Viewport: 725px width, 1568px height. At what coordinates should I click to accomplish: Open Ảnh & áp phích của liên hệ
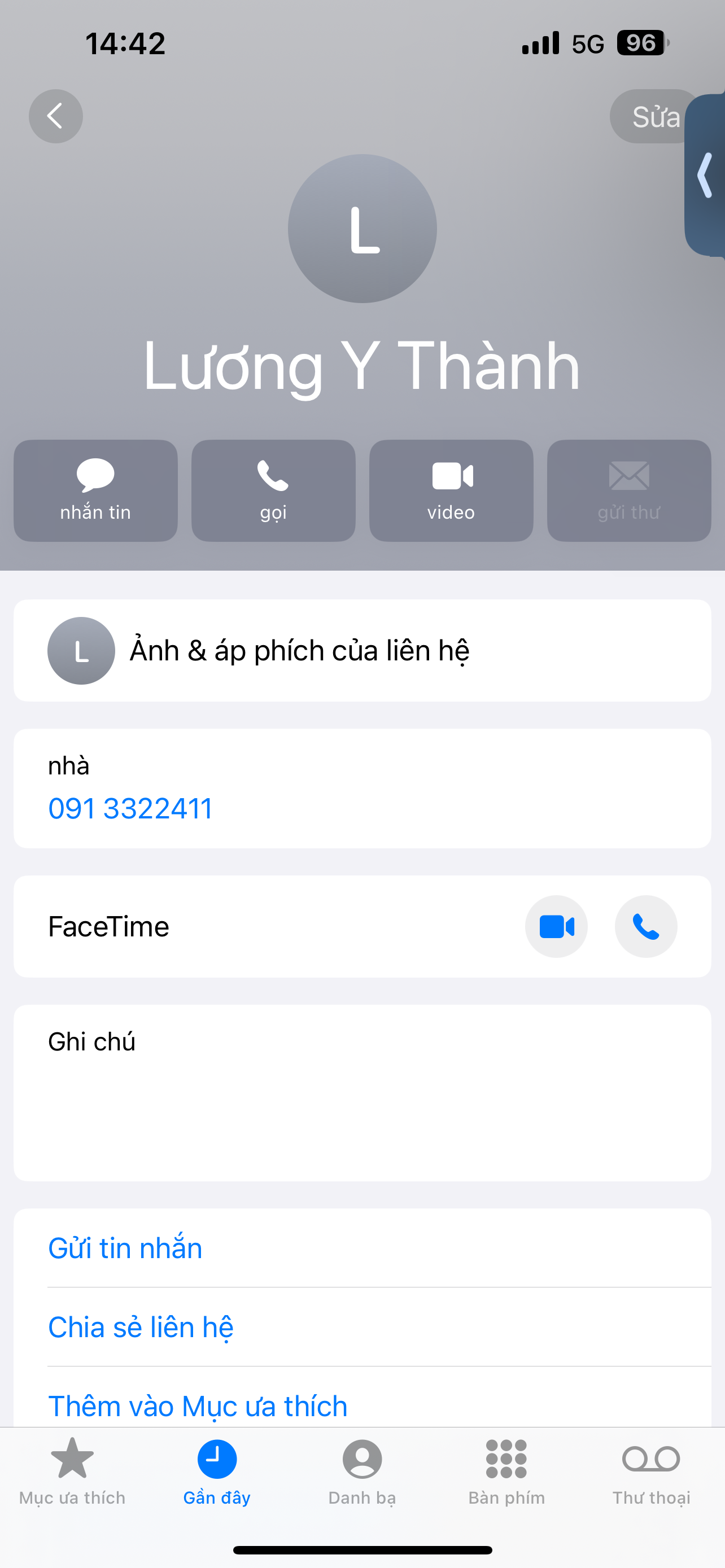click(362, 651)
